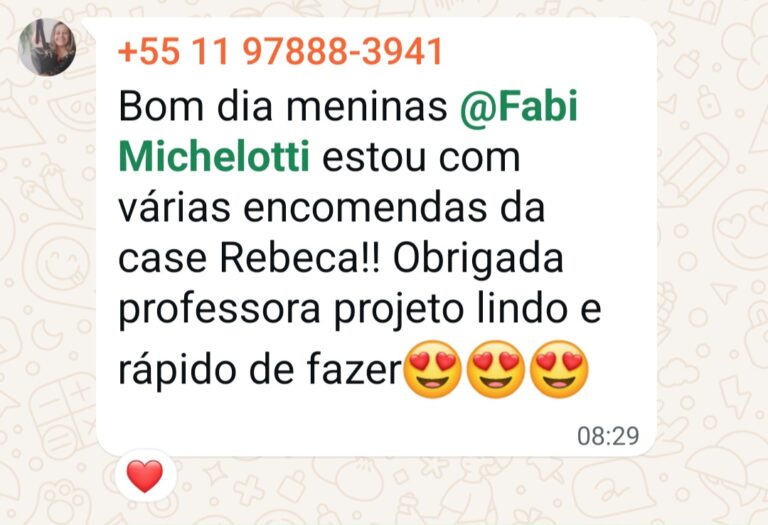Open the sender's profile photo
Viewport: 768px width, 525px height.
coord(47,47)
